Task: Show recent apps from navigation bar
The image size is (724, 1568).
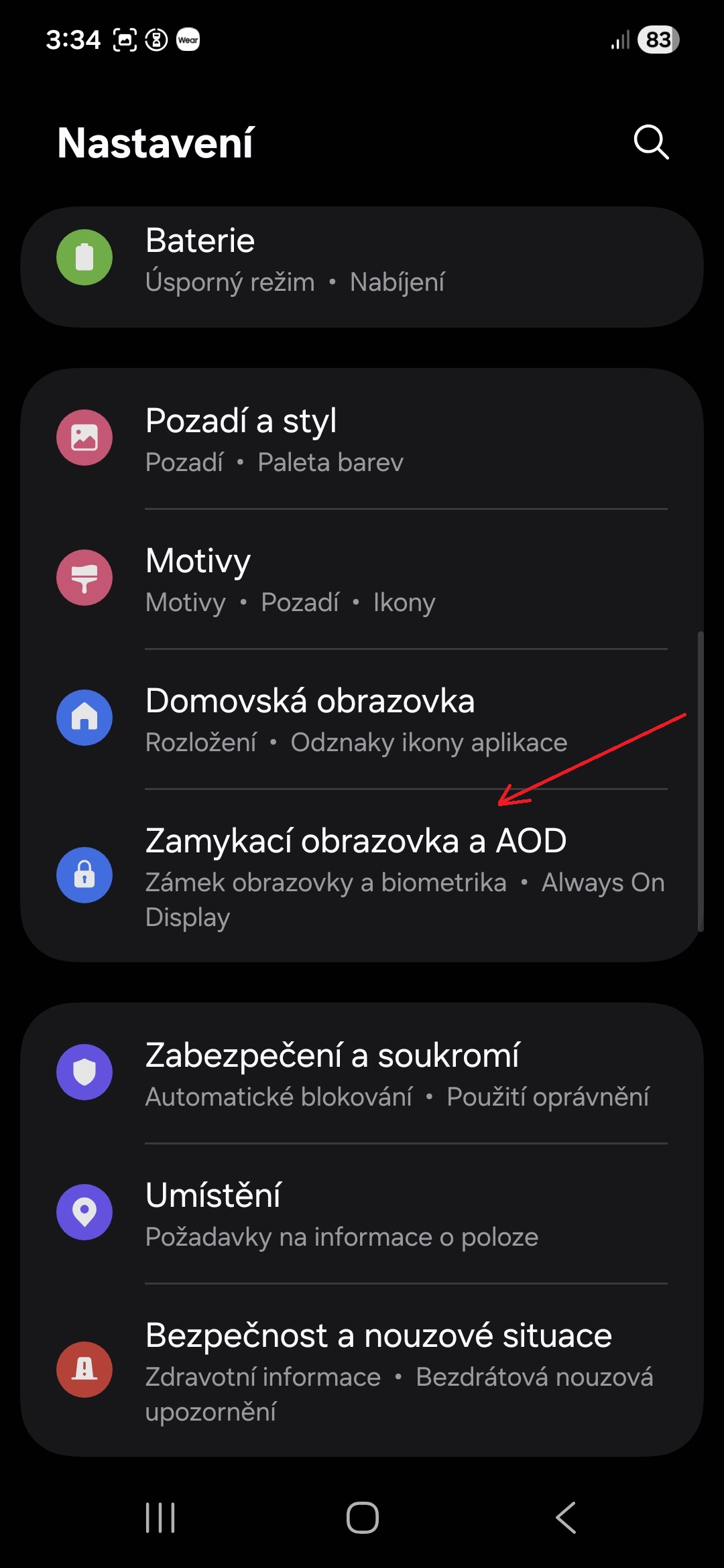Action: [x=160, y=1518]
